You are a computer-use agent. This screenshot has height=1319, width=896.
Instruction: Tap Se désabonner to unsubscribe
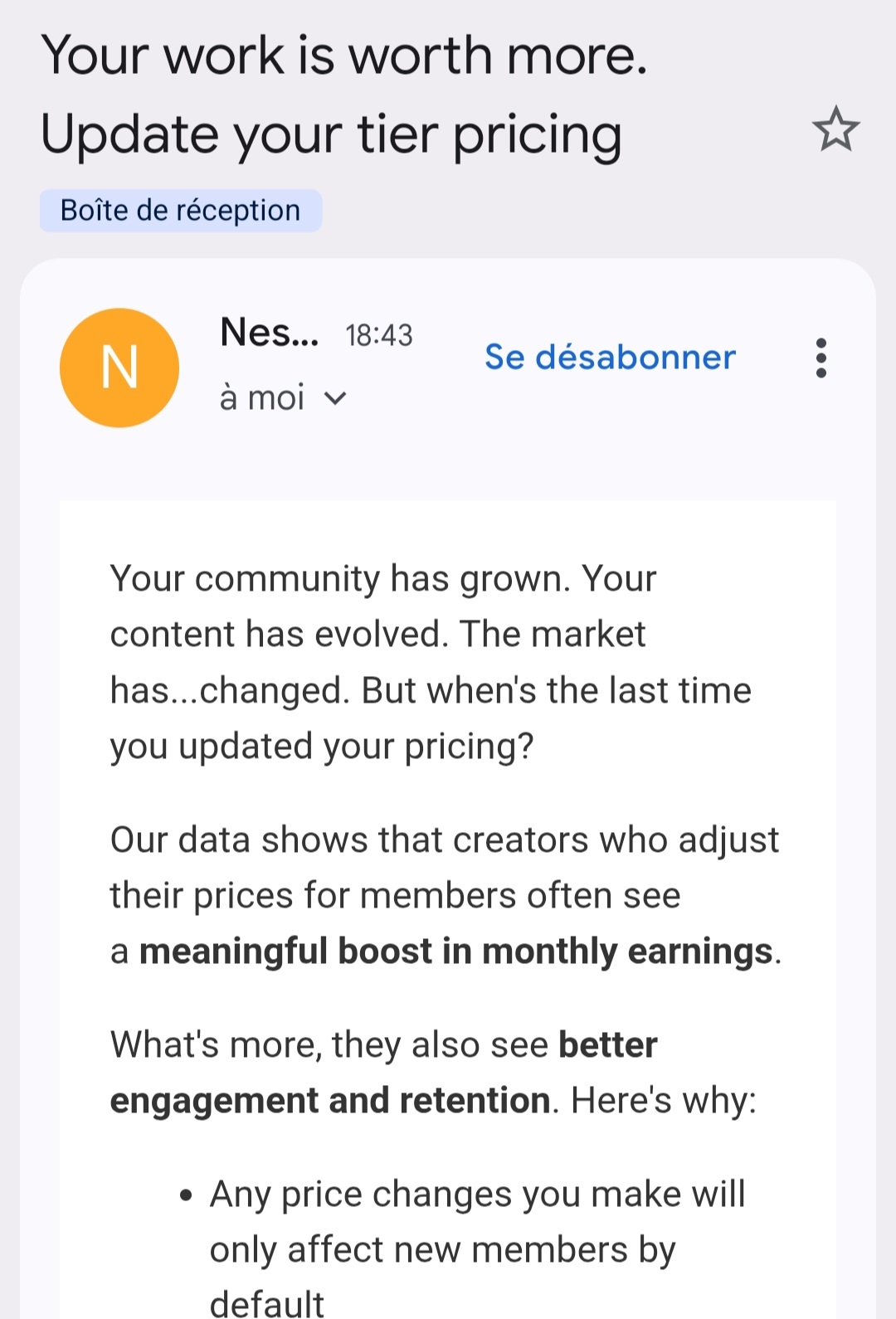pos(610,357)
